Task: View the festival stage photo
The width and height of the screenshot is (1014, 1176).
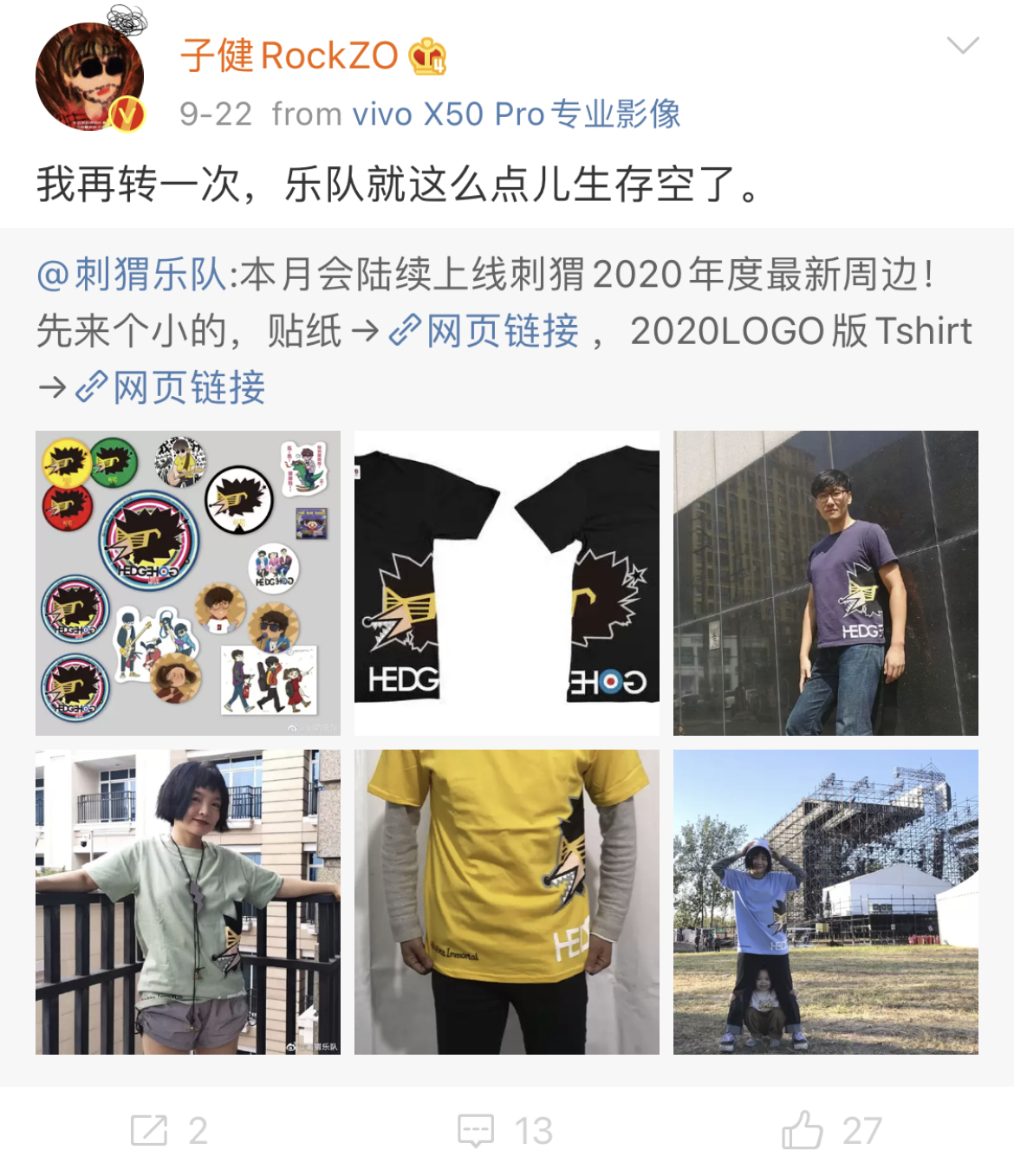Action: [x=825, y=902]
